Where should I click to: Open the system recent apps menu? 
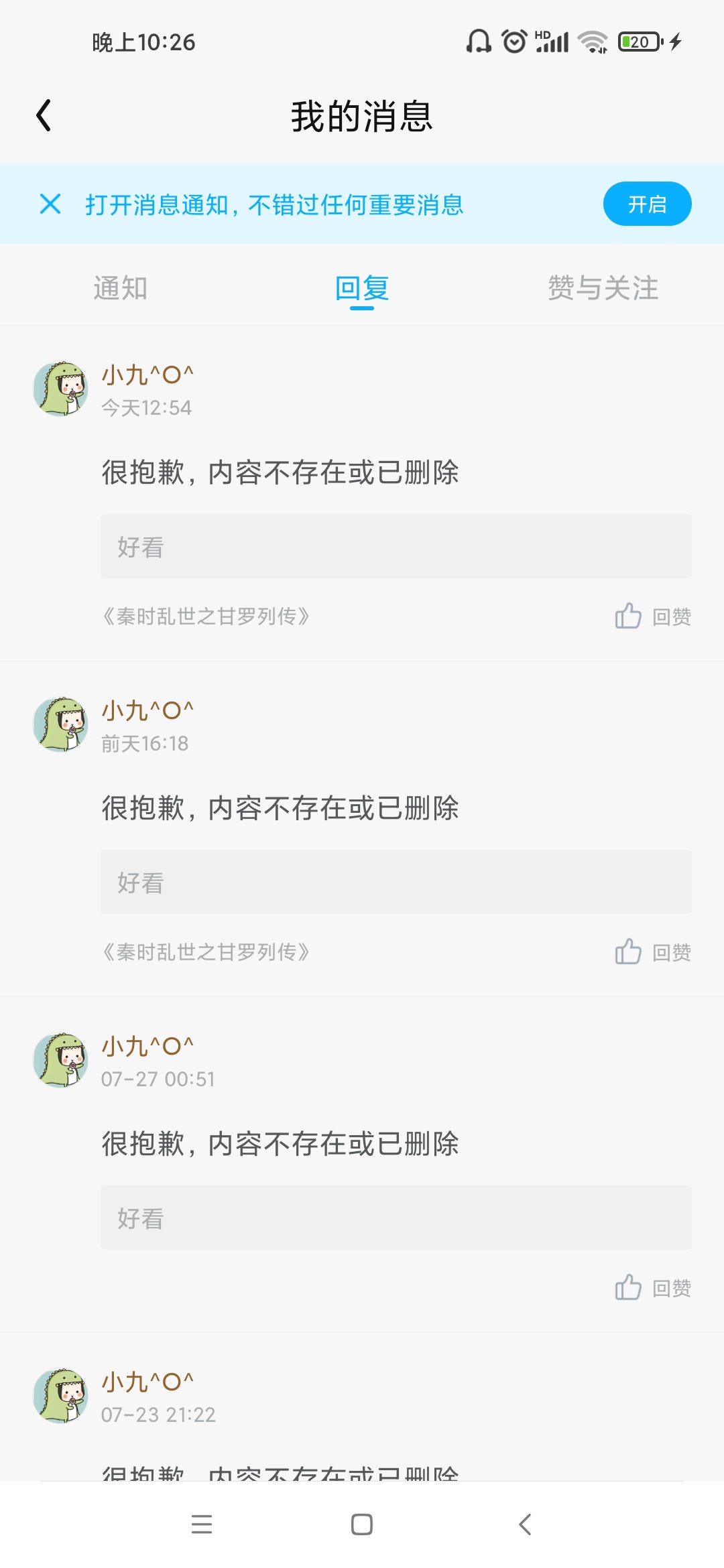click(201, 1524)
